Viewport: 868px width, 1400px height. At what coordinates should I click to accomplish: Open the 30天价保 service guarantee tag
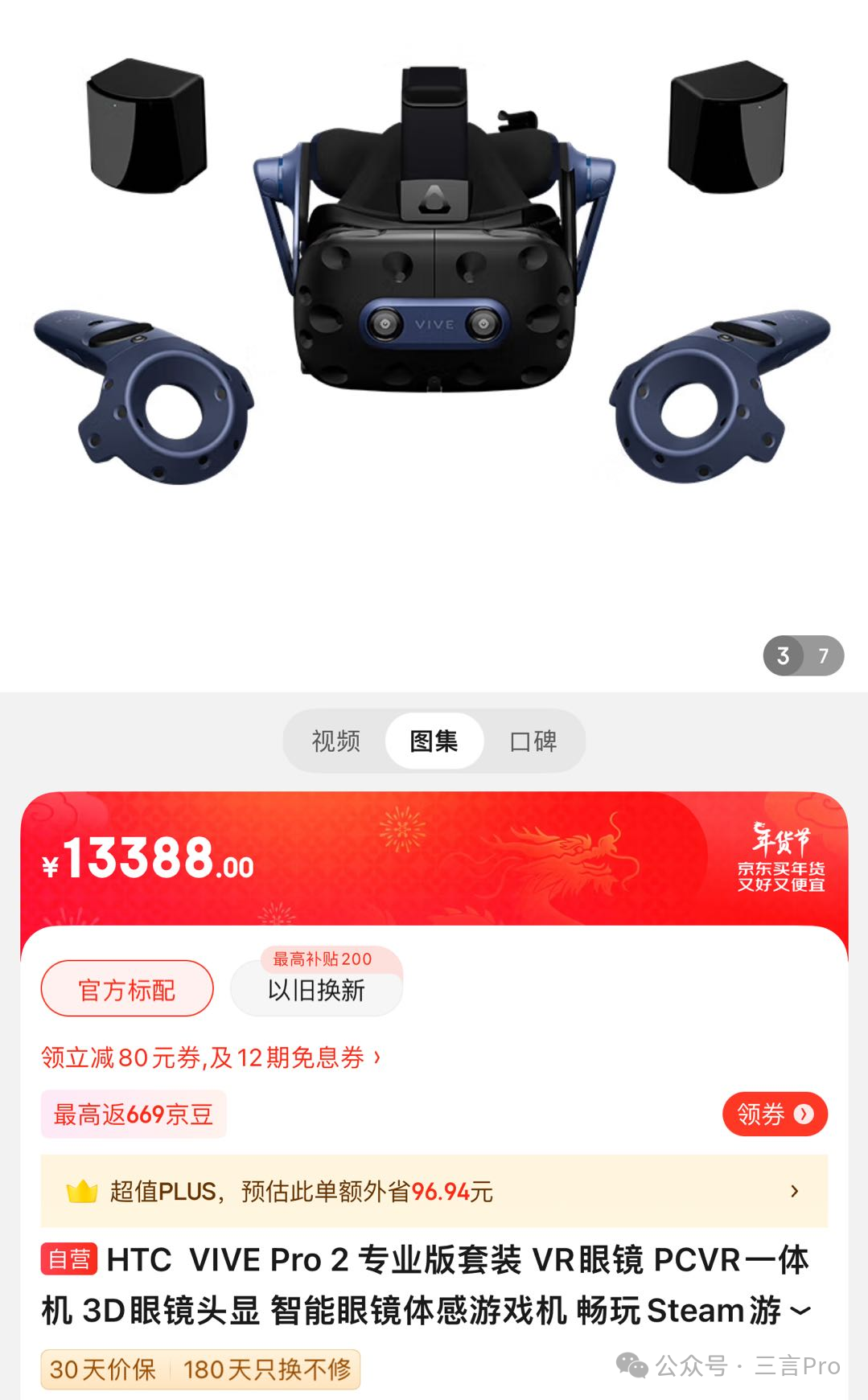(x=103, y=1369)
